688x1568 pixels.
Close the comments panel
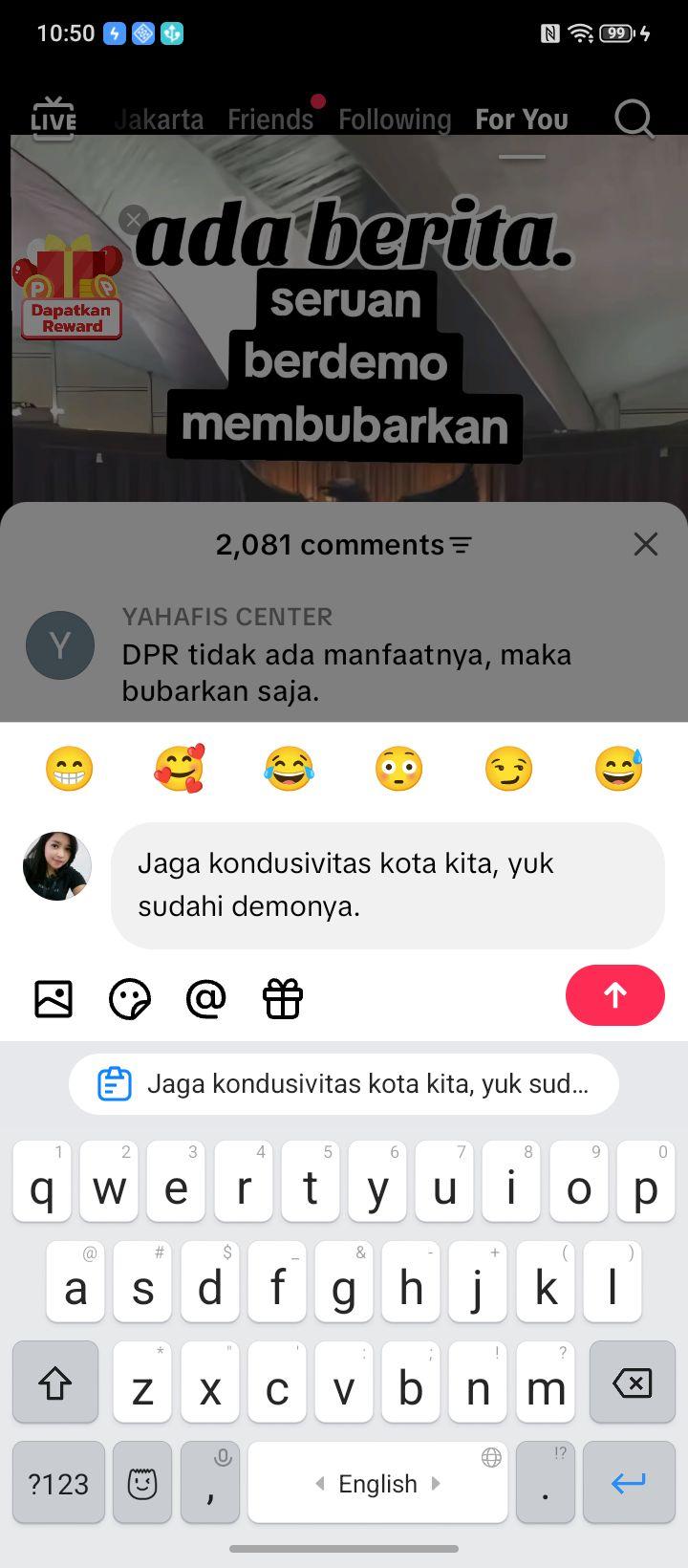(x=646, y=544)
